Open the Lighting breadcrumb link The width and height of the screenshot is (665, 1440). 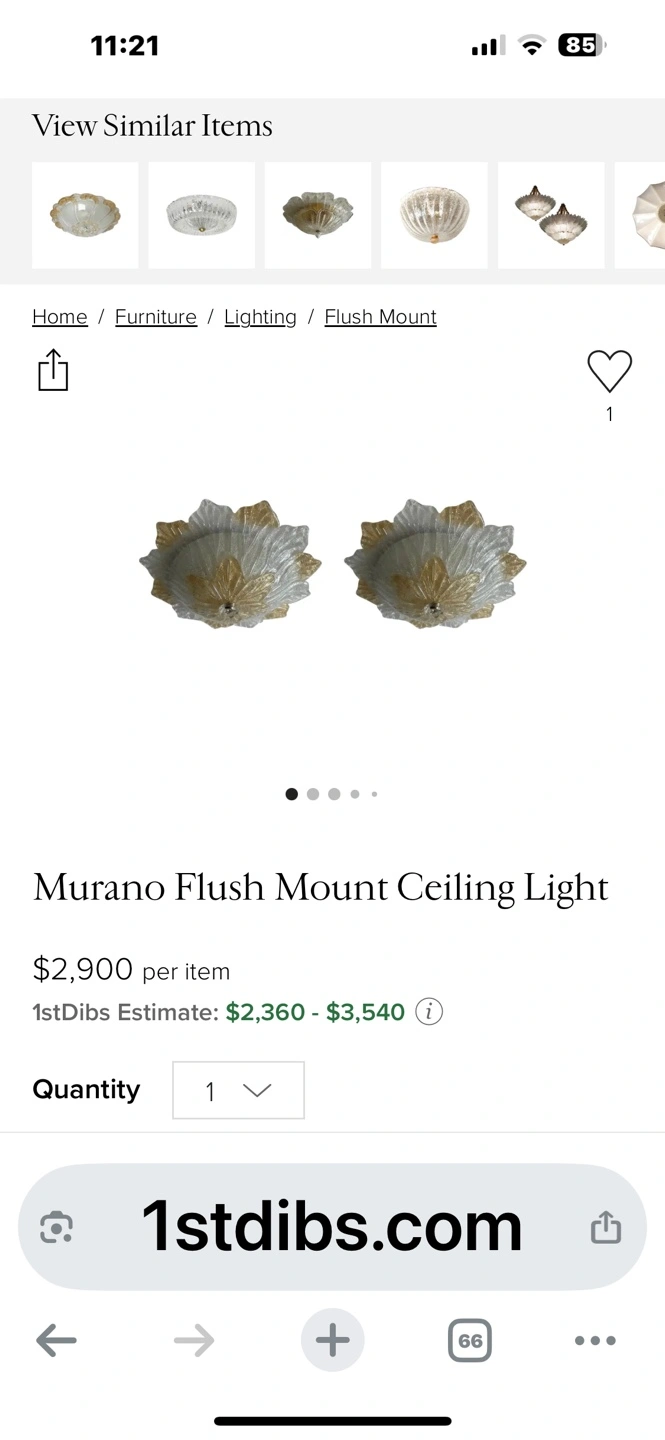[260, 317]
